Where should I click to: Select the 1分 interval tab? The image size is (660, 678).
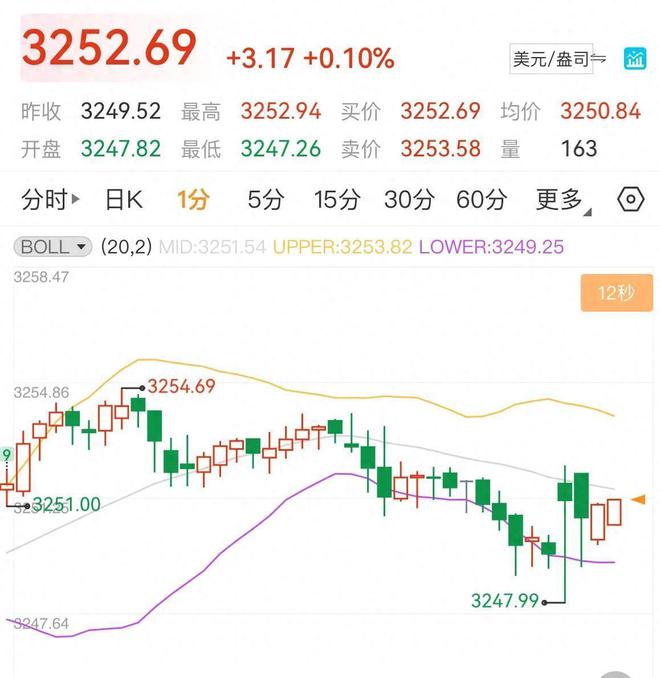point(193,200)
